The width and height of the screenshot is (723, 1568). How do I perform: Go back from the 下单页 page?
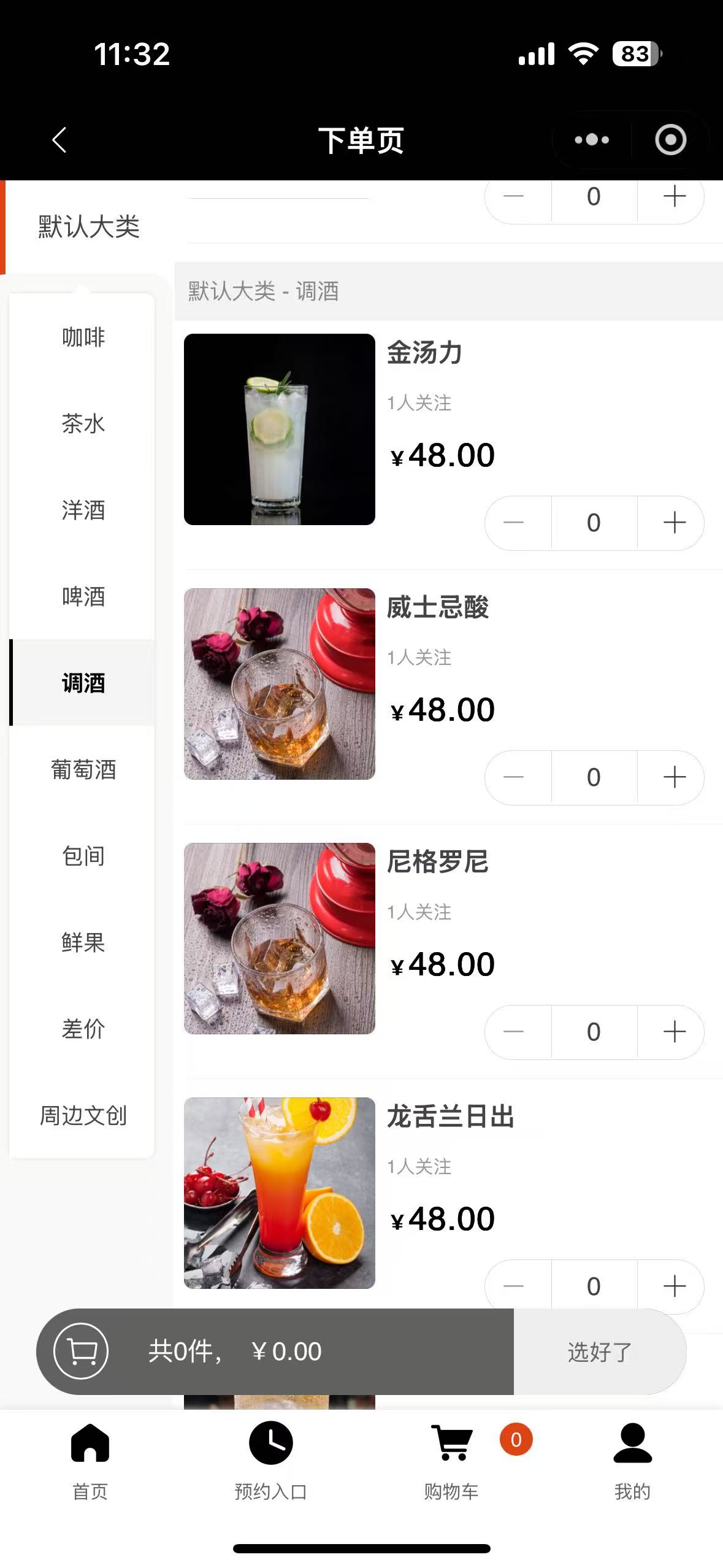point(59,140)
